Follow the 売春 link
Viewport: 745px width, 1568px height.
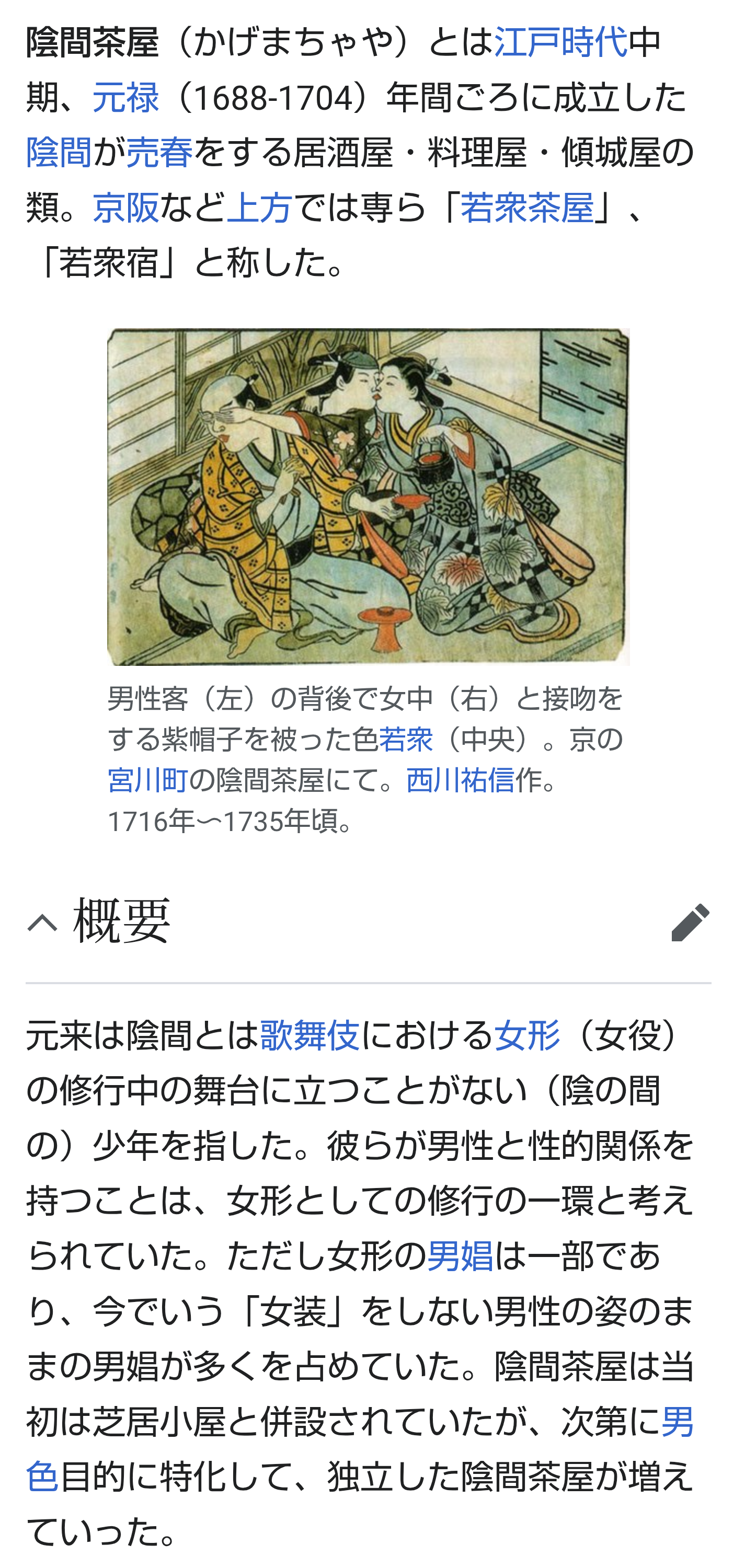[159, 152]
